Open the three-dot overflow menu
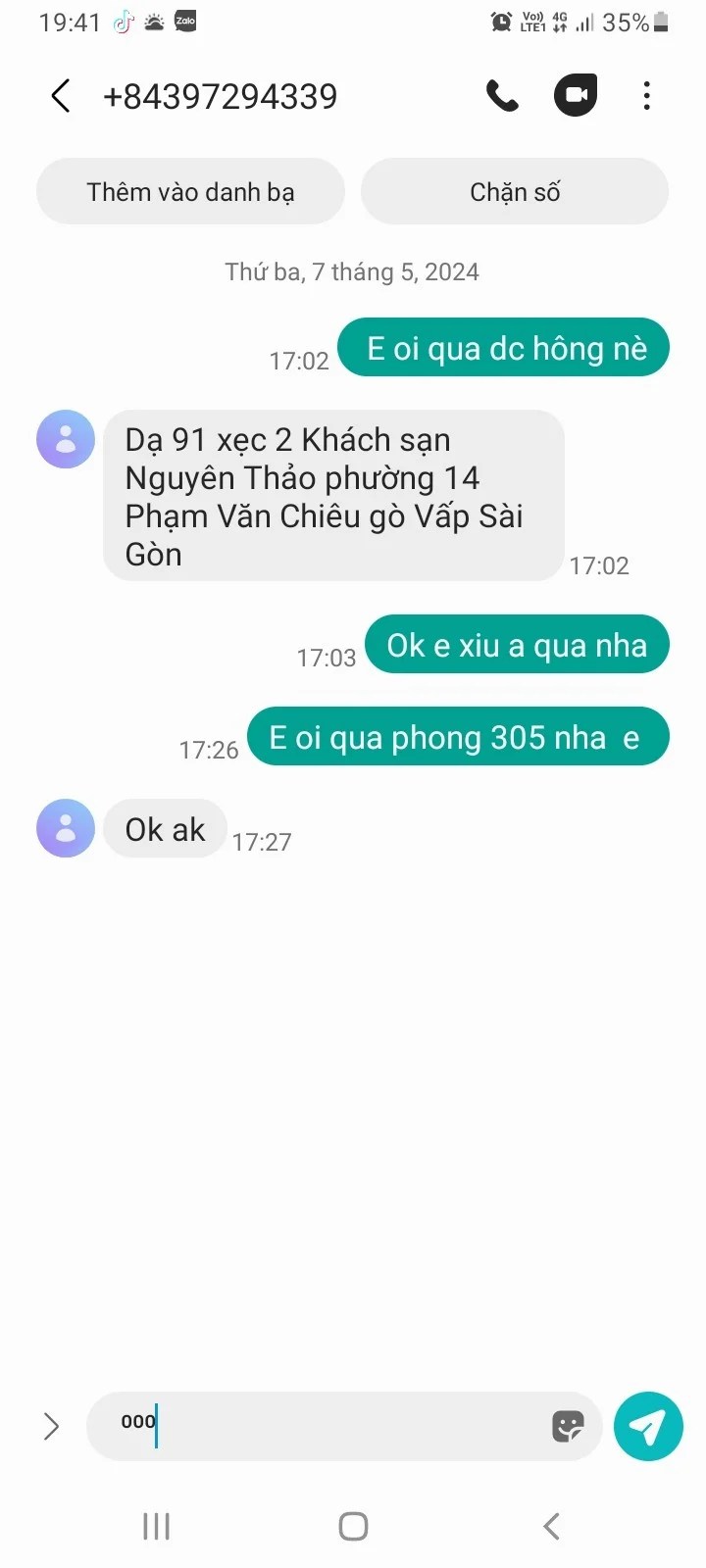Image resolution: width=706 pixels, height=1568 pixels. tap(646, 96)
